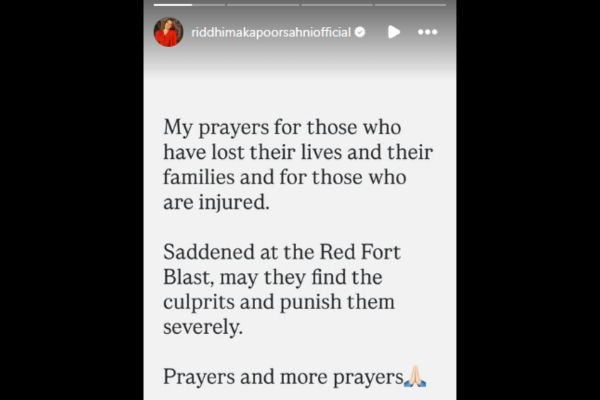The width and height of the screenshot is (600, 400).
Task: Open the story's three-dot options menu
Action: click(x=427, y=32)
